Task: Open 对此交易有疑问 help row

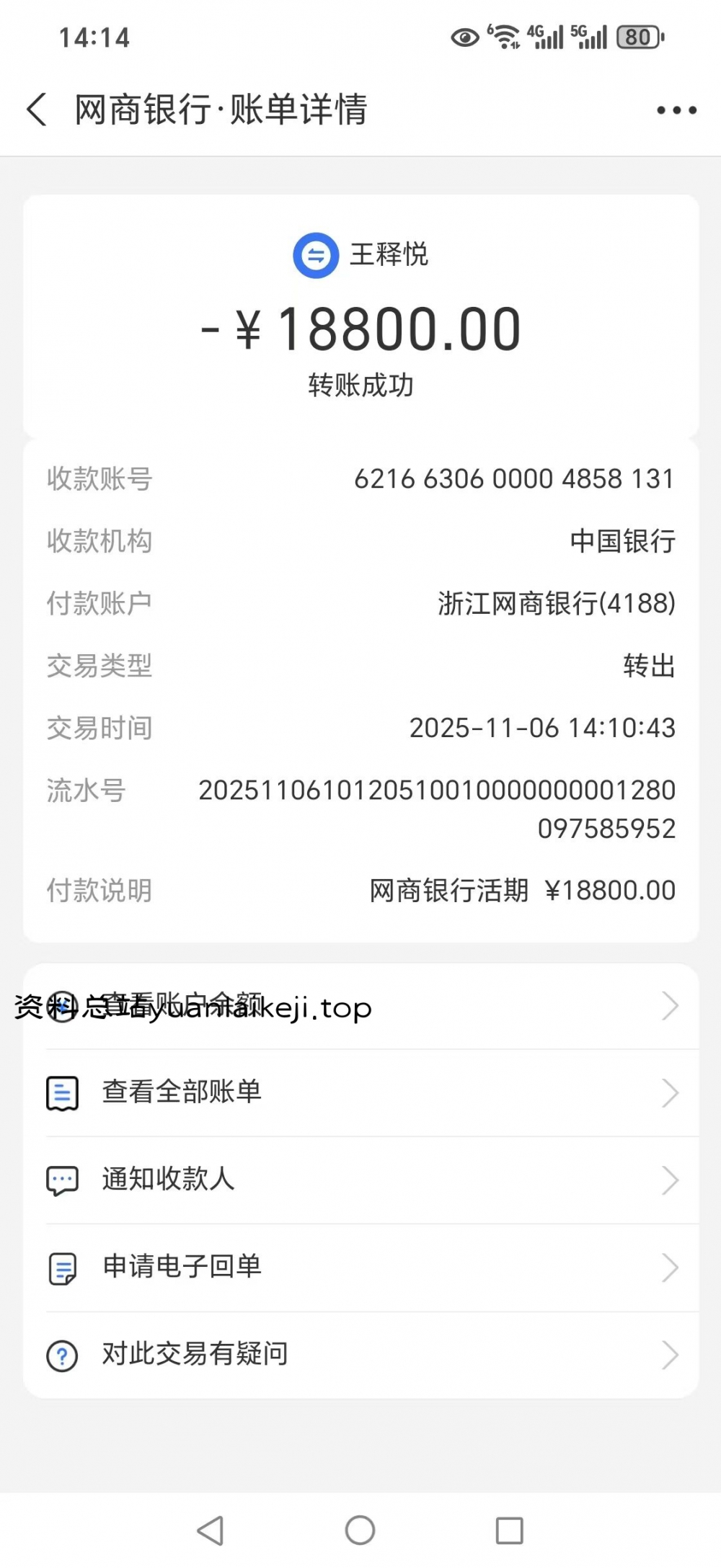Action: tap(360, 1355)
